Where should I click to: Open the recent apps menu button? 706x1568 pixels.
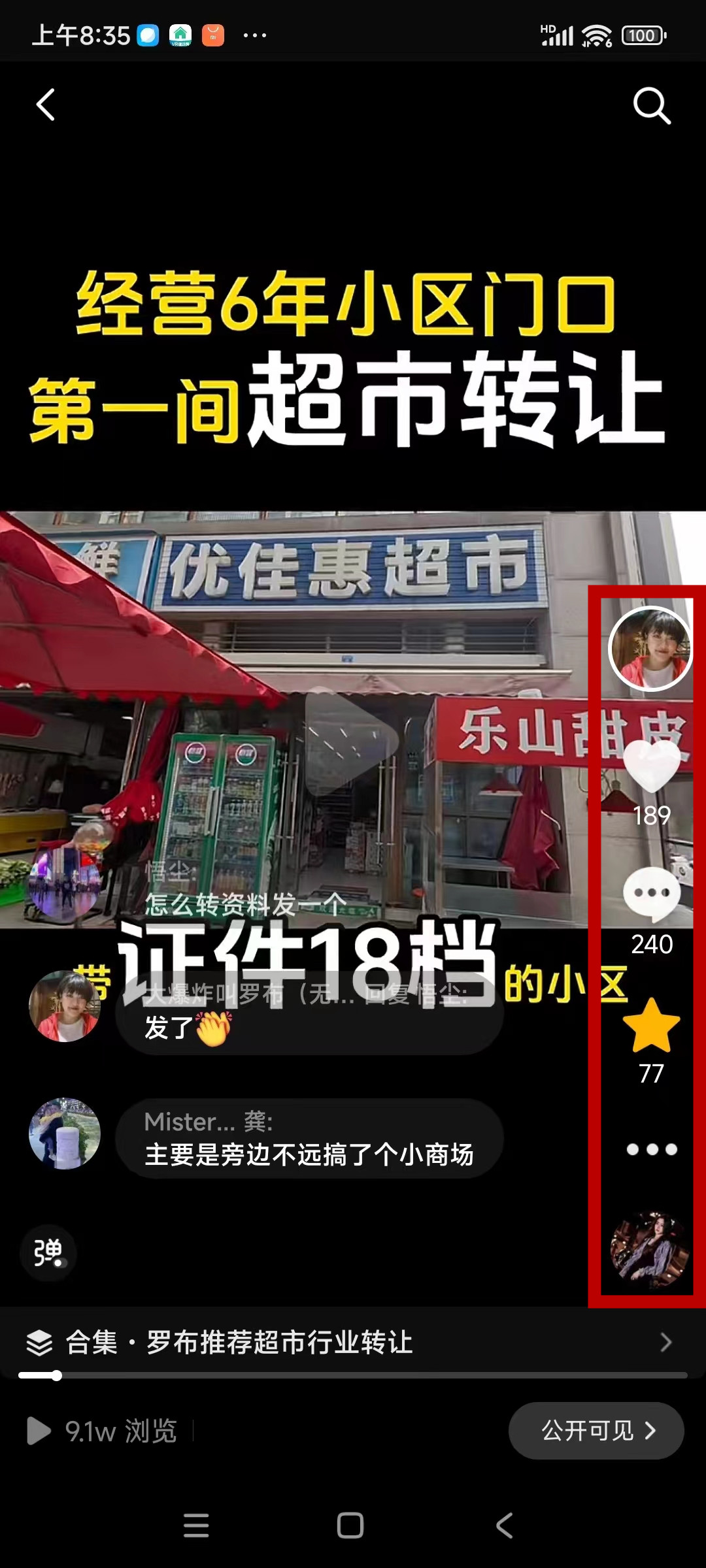[196, 1526]
